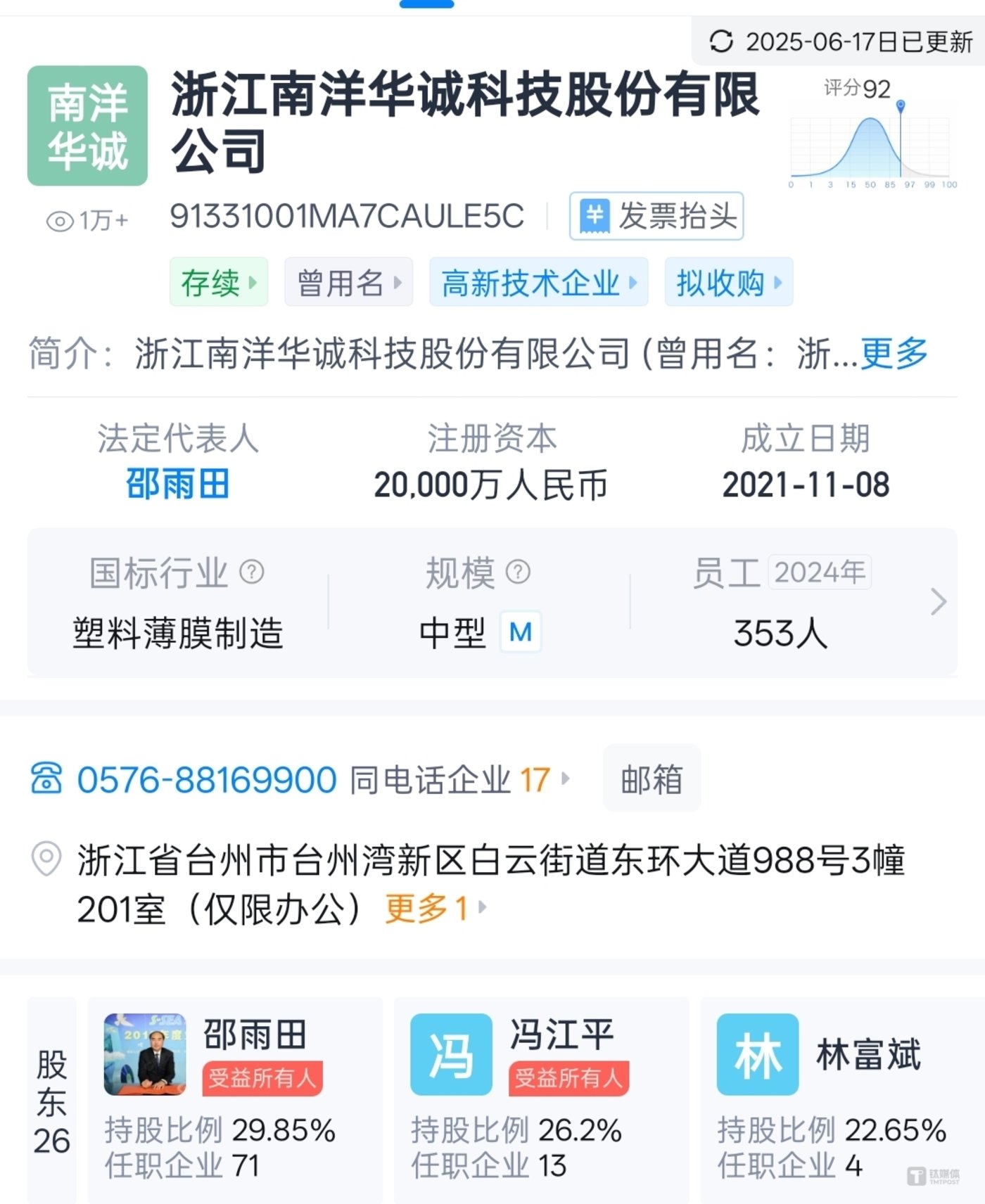Expand company intro with 更多
985x1204 pixels.
tap(894, 353)
